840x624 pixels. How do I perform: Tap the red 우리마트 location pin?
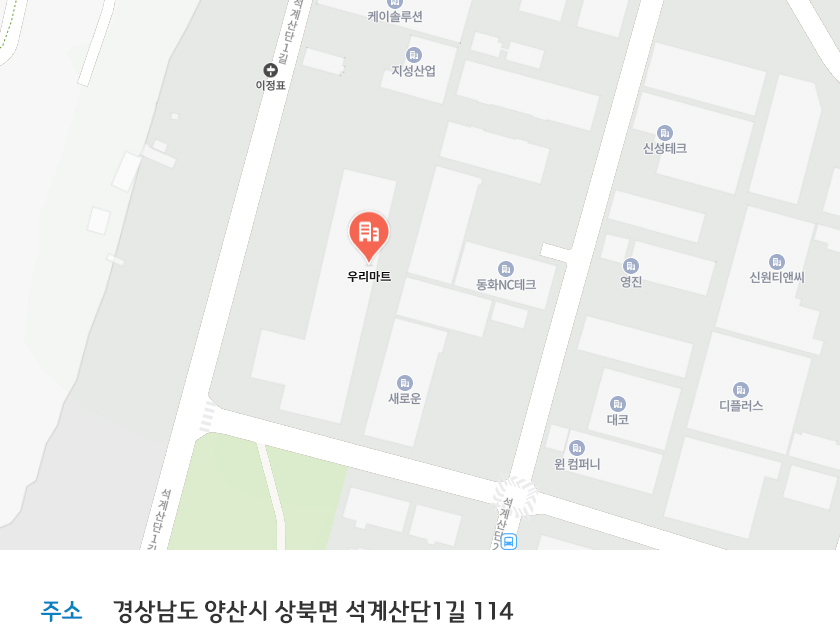(x=369, y=233)
